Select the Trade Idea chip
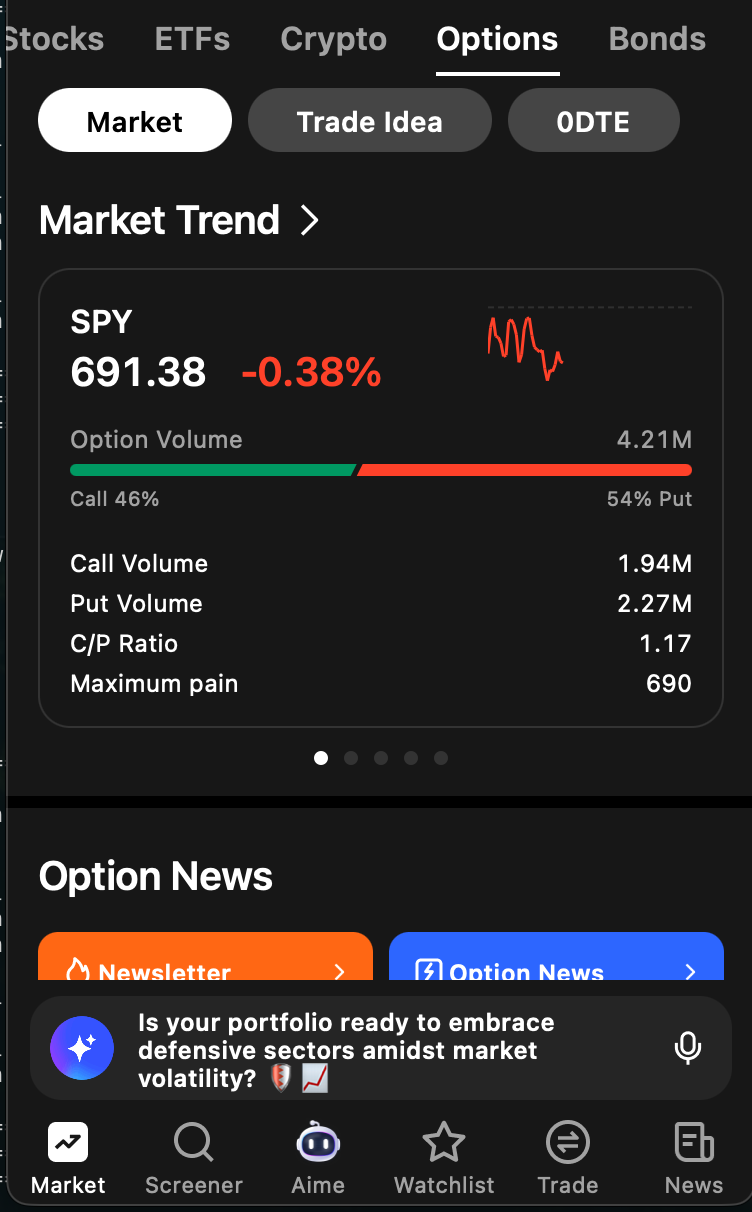This screenshot has width=752, height=1212. click(369, 121)
